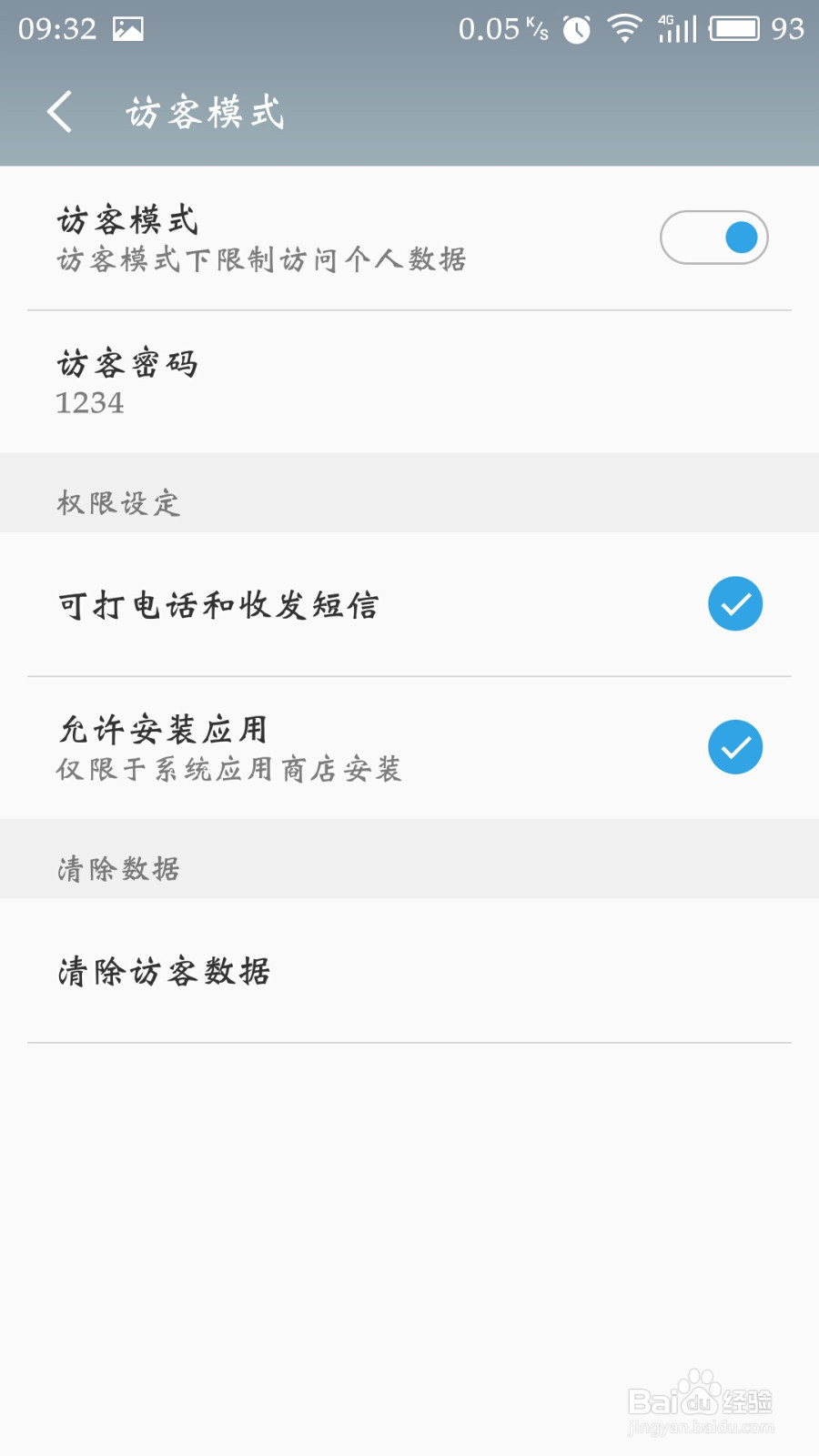Select the 清除数据 section header
Screen dimensions: 819x1456
118,869
